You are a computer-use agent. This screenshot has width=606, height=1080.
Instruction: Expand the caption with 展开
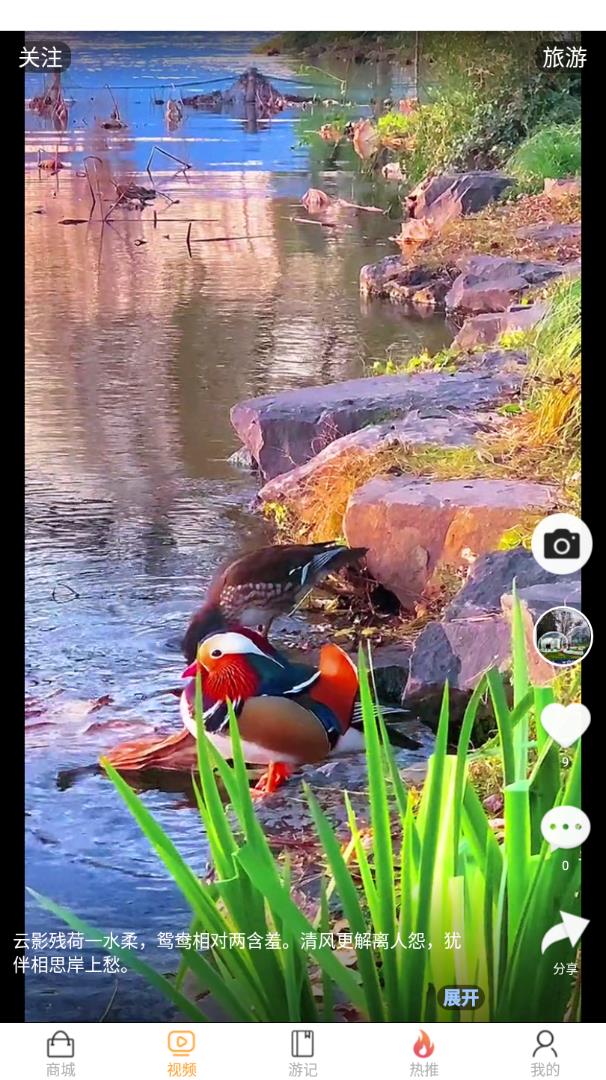click(x=461, y=997)
